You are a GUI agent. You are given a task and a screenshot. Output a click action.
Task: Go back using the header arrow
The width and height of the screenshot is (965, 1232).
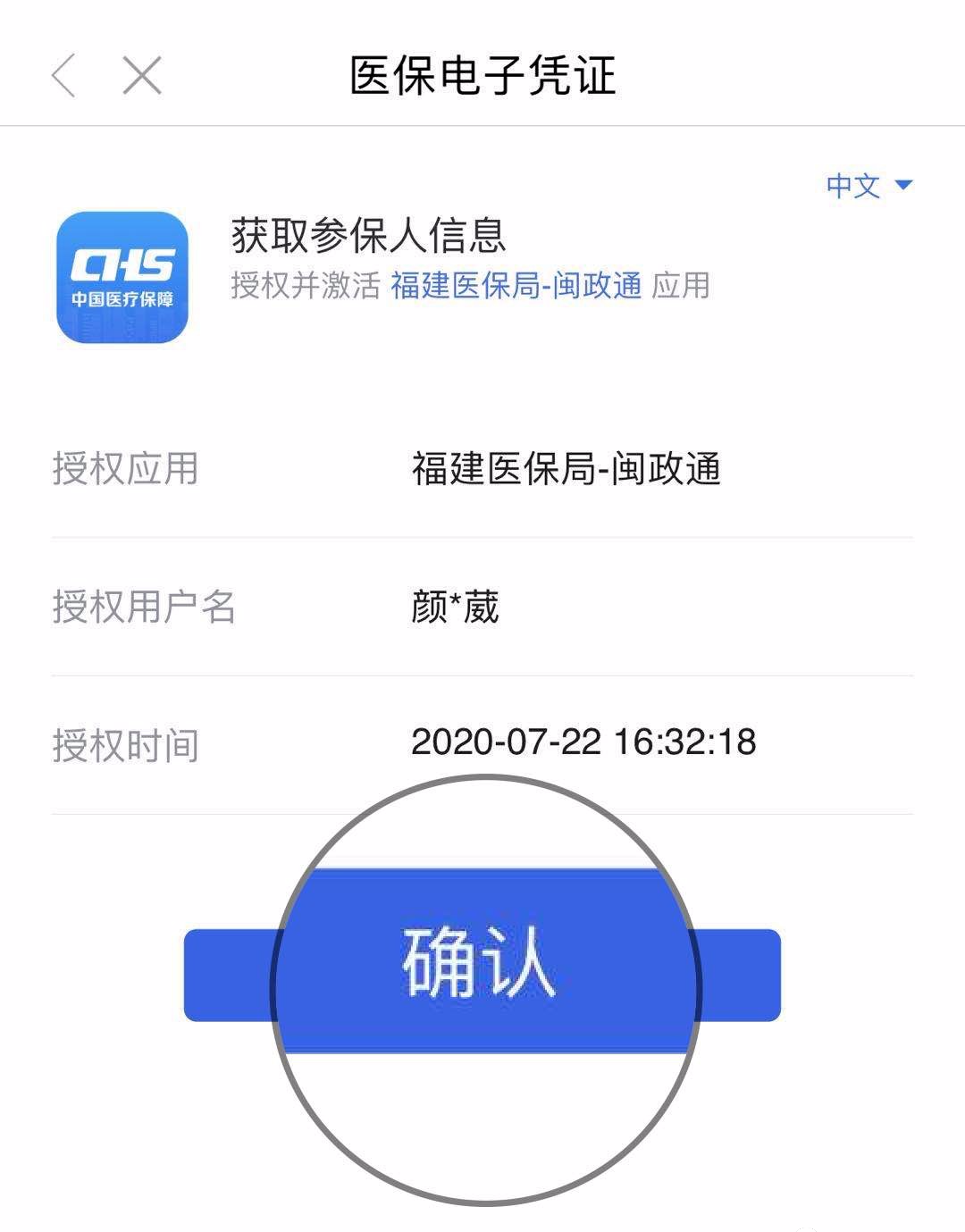pos(64,75)
